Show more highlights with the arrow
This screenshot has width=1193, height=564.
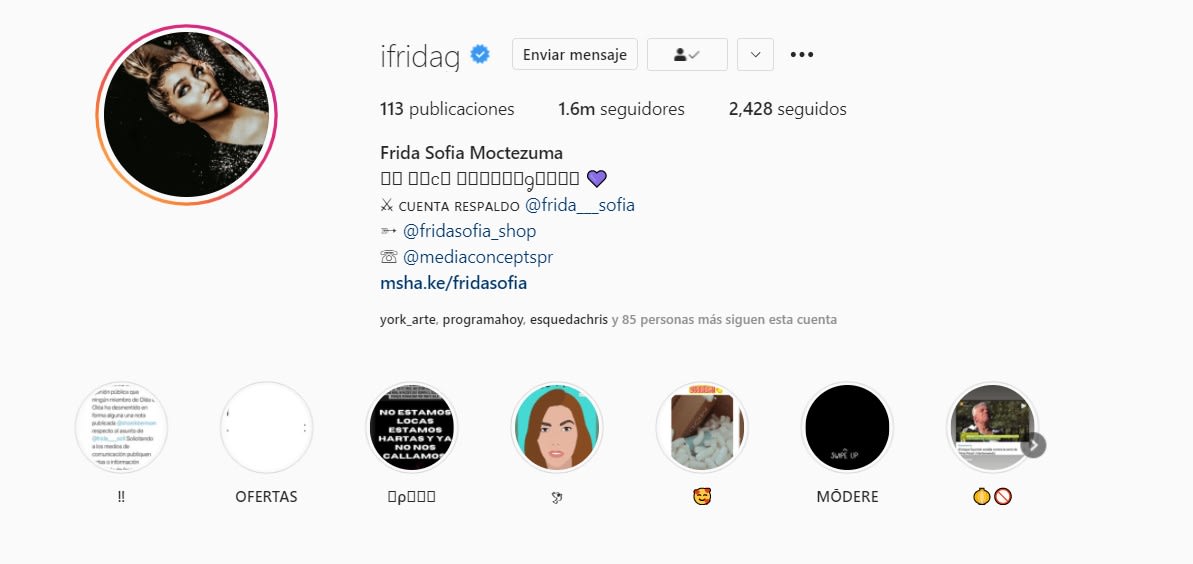pyautogui.click(x=1035, y=445)
